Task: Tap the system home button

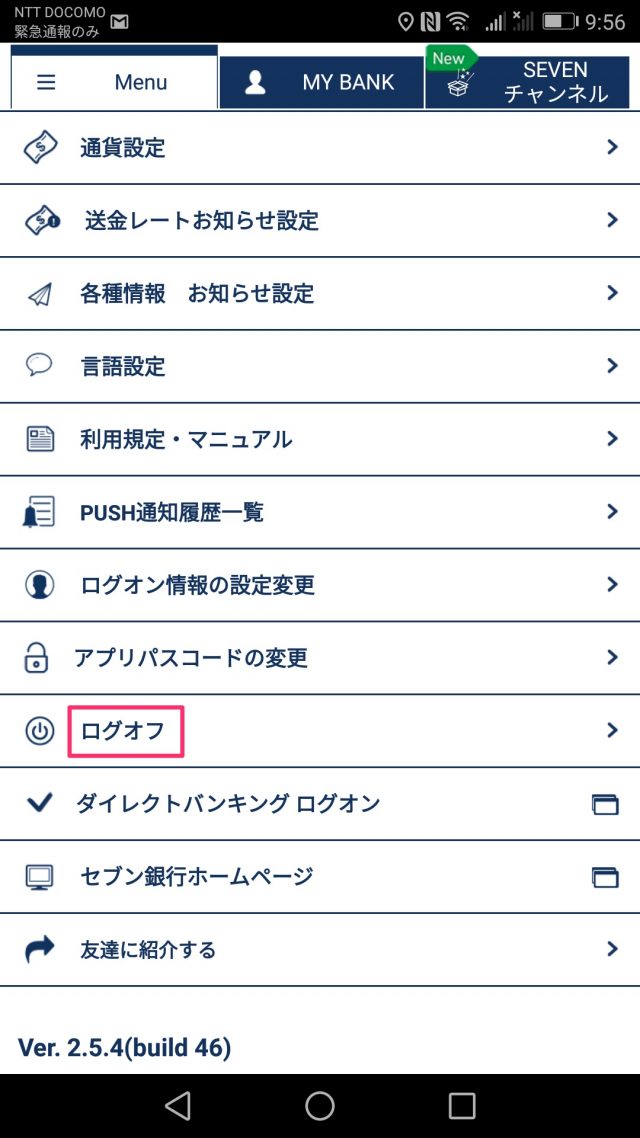Action: click(320, 1105)
